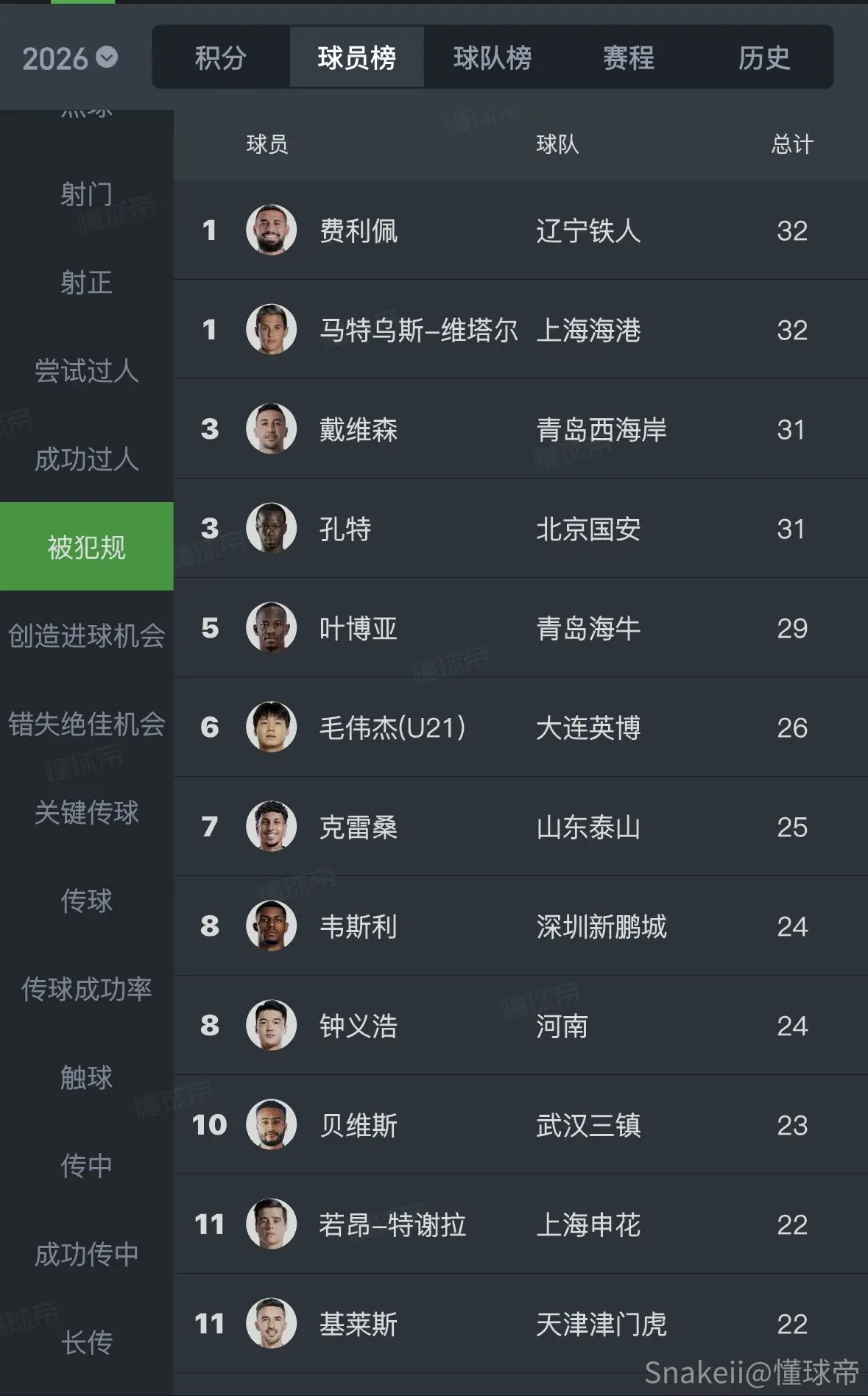Screen dimensions: 868x1396
Task: Go to the 历史 tab
Action: point(765,57)
